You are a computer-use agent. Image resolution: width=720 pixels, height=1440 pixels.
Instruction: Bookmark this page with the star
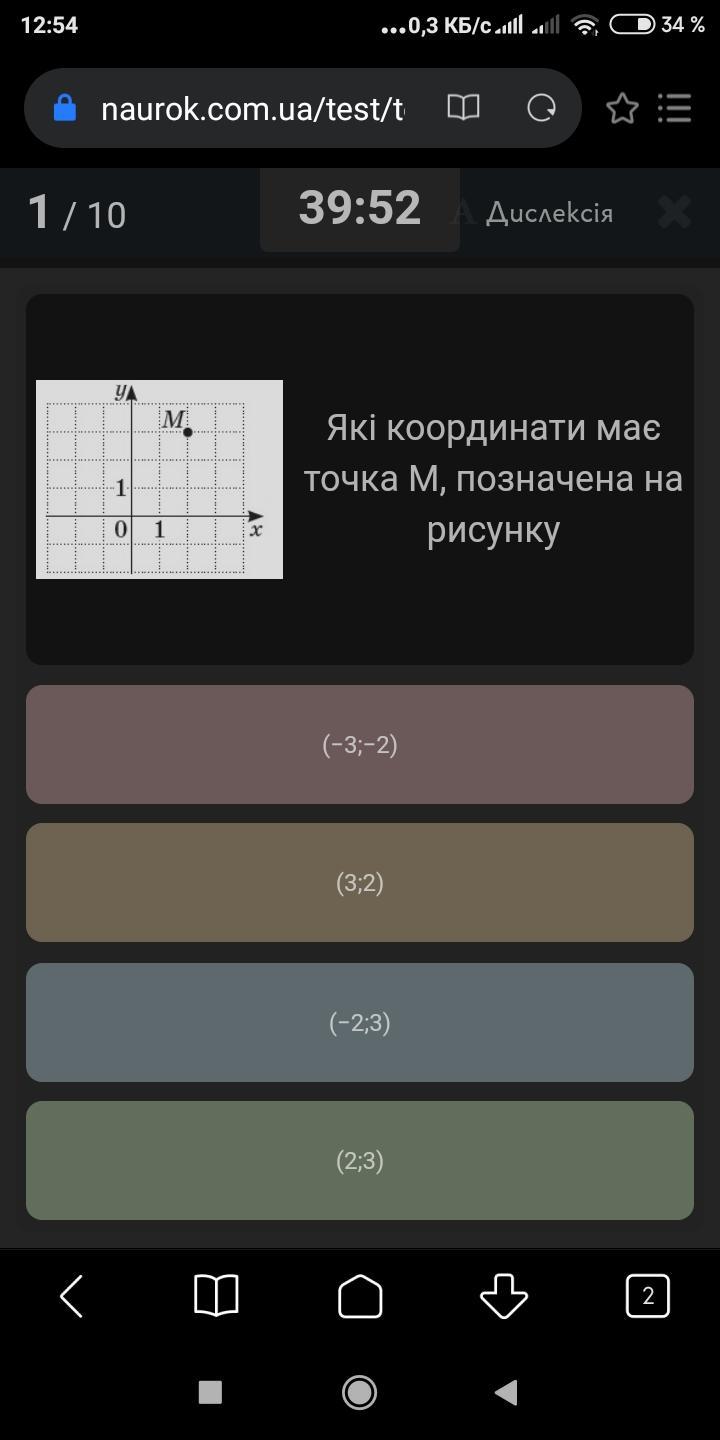point(622,108)
